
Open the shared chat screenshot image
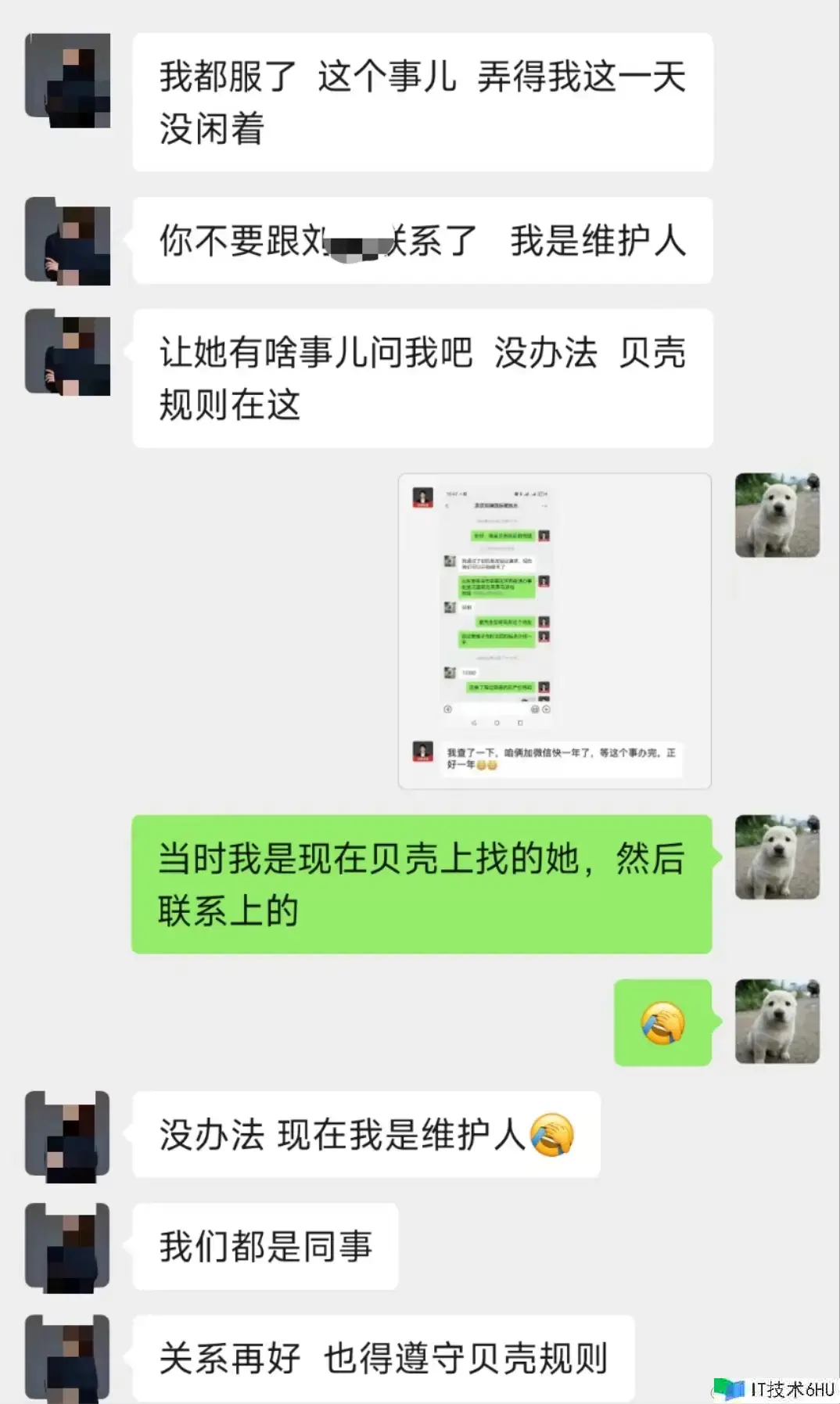(x=555, y=630)
